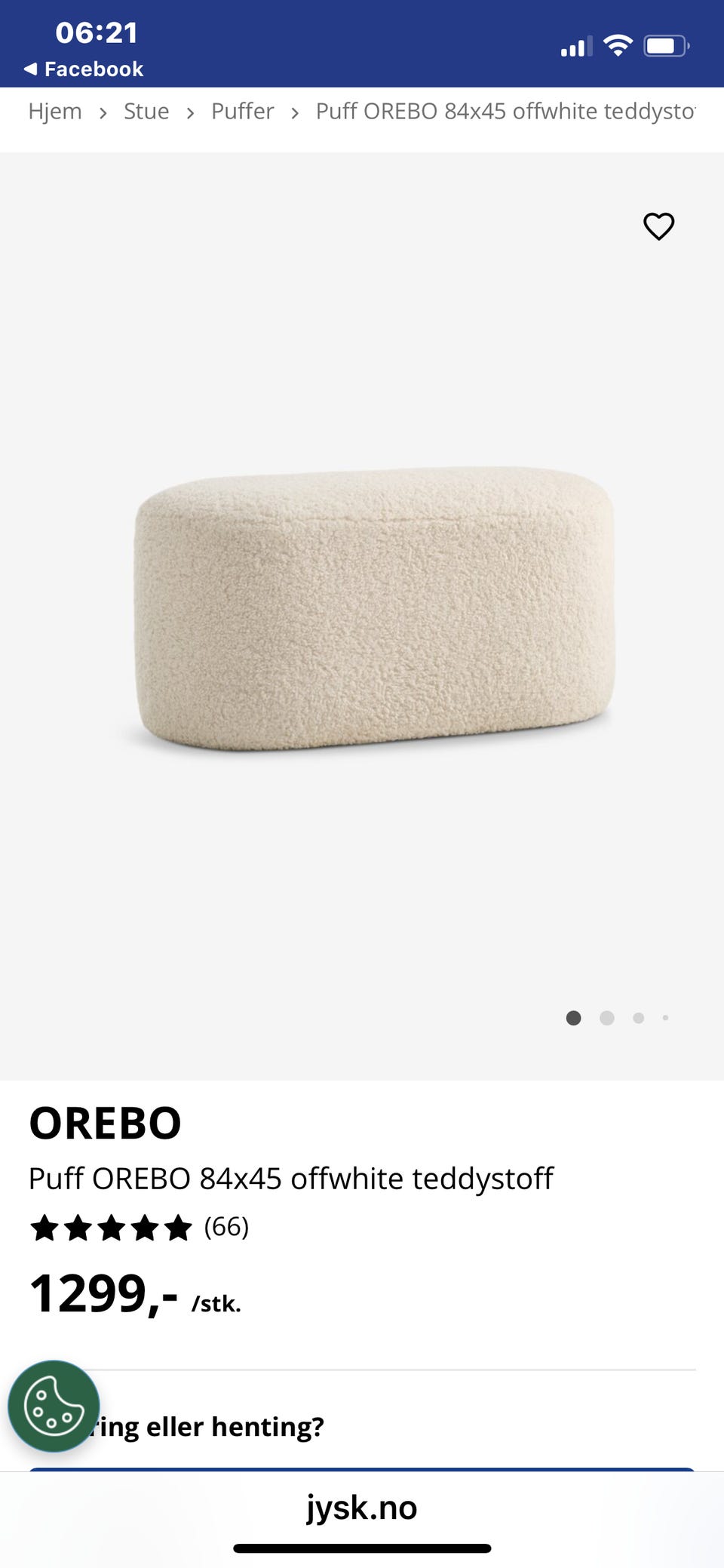
Task: Navigate to Stue category breadcrumb
Action: tap(146, 112)
